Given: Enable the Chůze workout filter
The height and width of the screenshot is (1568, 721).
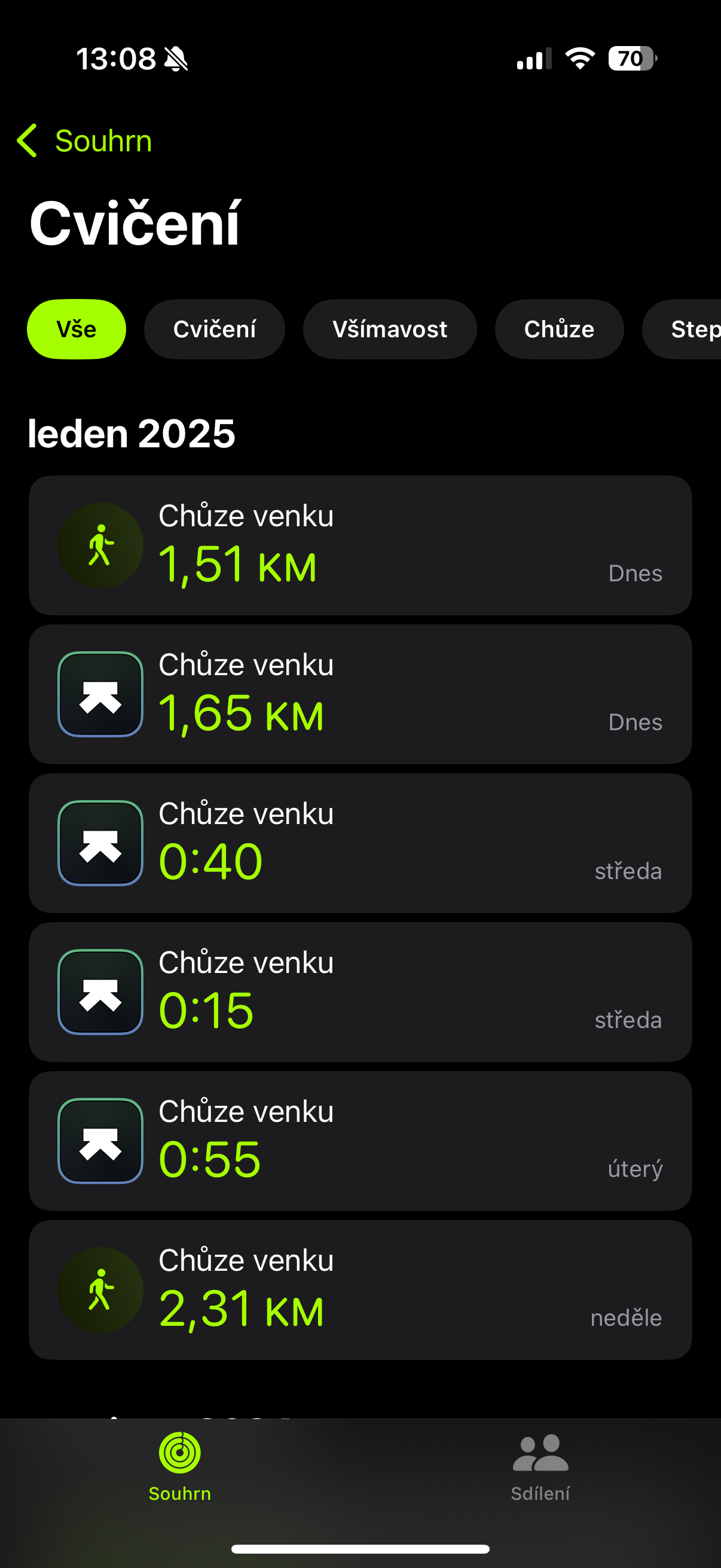Looking at the screenshot, I should 558,329.
